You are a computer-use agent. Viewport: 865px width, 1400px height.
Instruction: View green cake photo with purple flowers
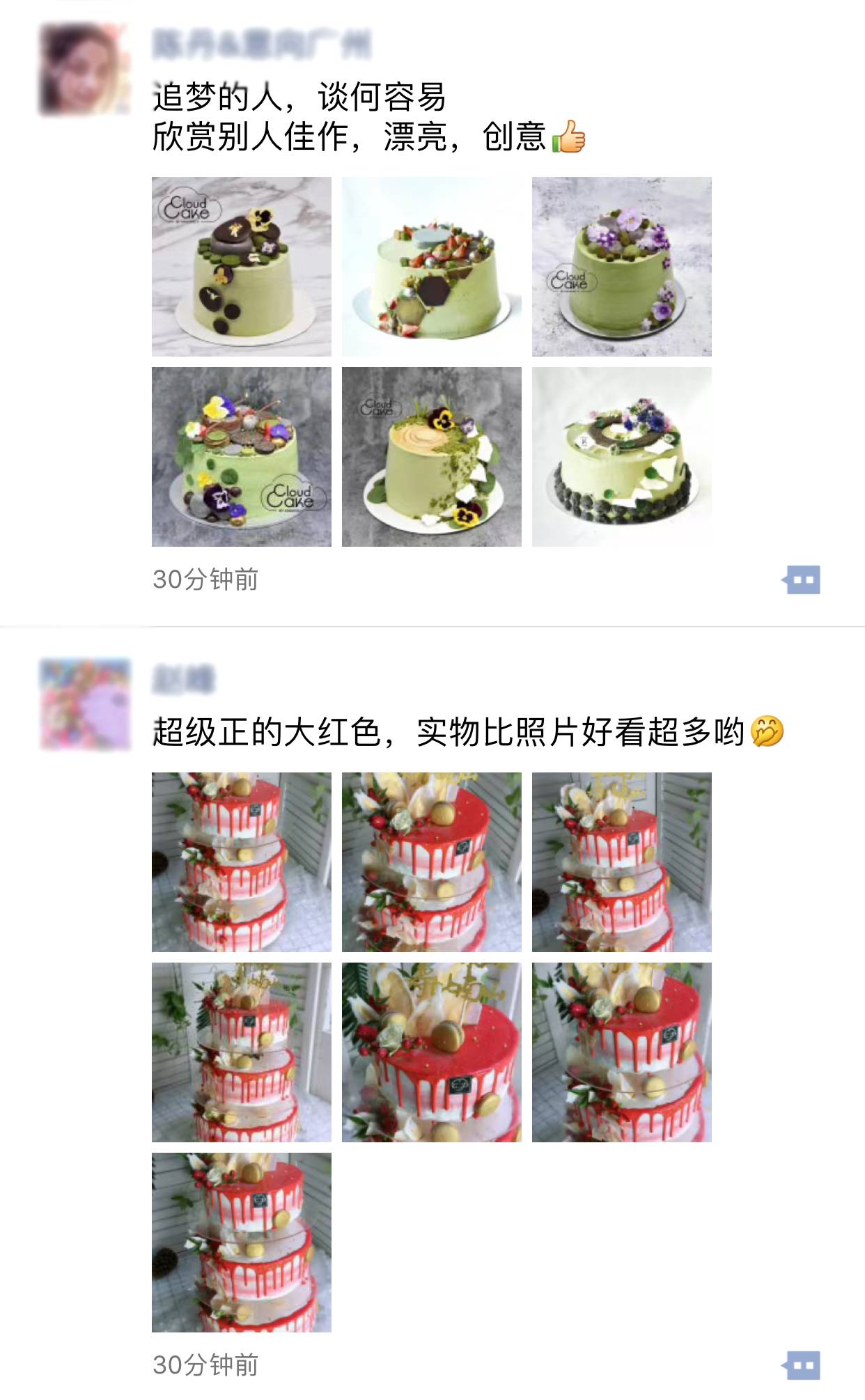tap(621, 267)
